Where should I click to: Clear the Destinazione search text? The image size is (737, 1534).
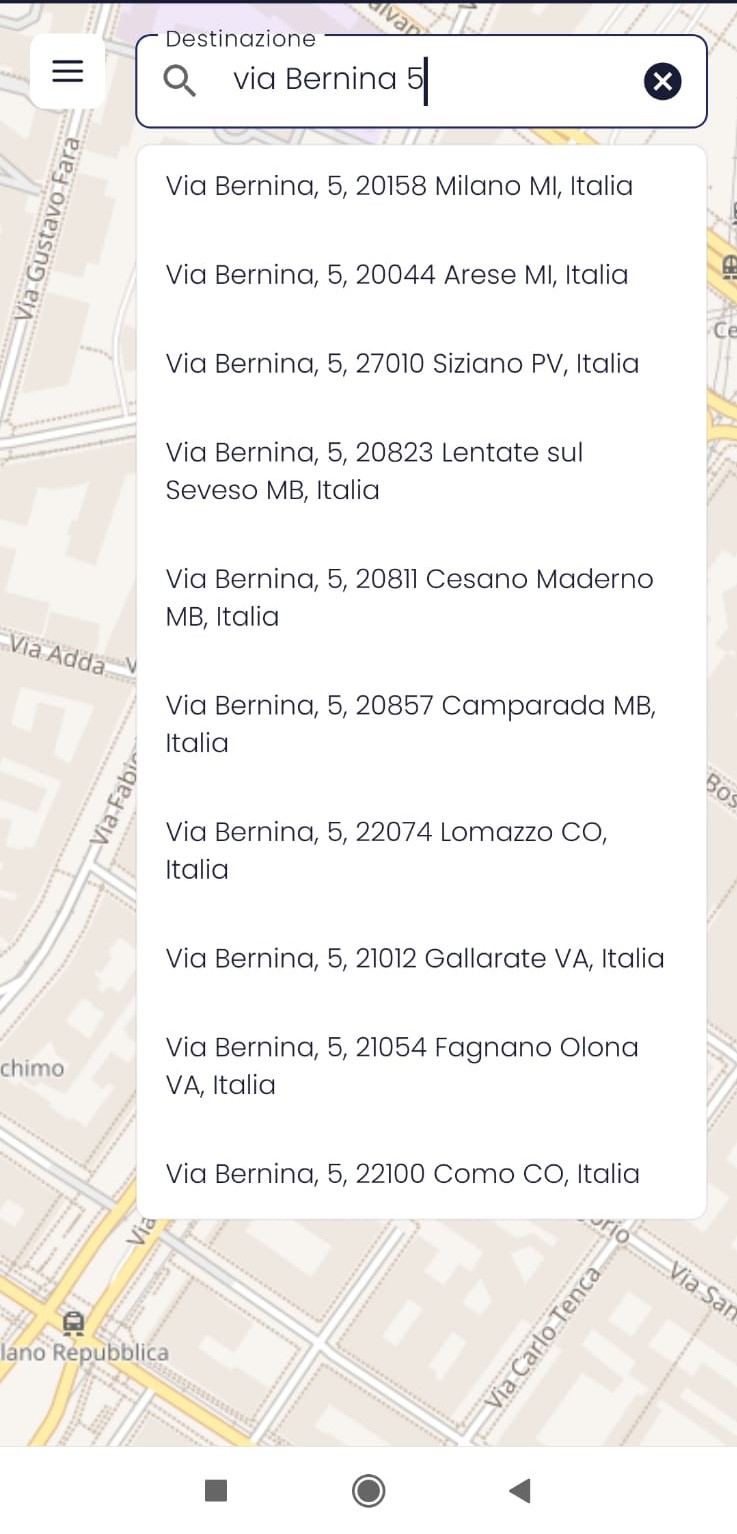click(x=662, y=81)
